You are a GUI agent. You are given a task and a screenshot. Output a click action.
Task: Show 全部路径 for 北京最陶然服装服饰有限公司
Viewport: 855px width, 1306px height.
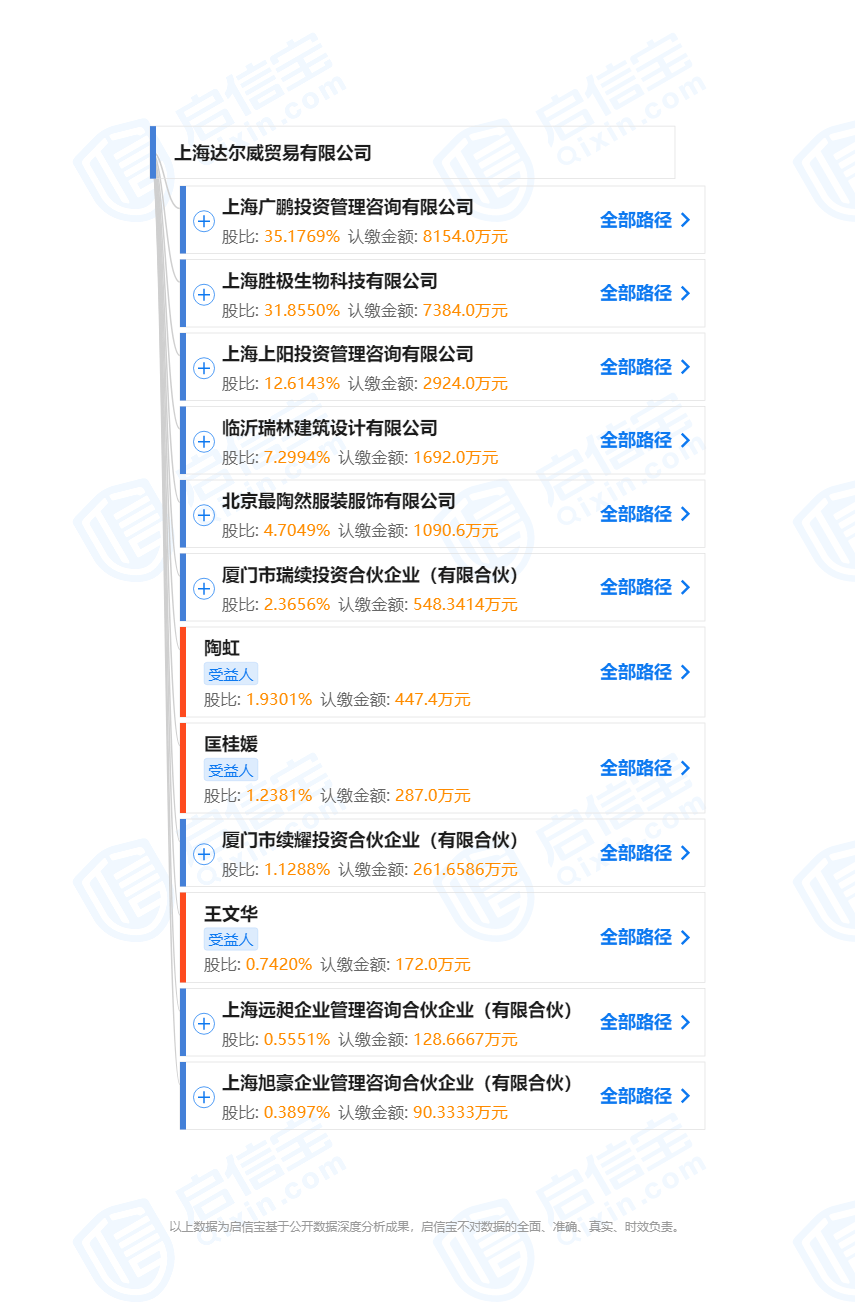(644, 514)
